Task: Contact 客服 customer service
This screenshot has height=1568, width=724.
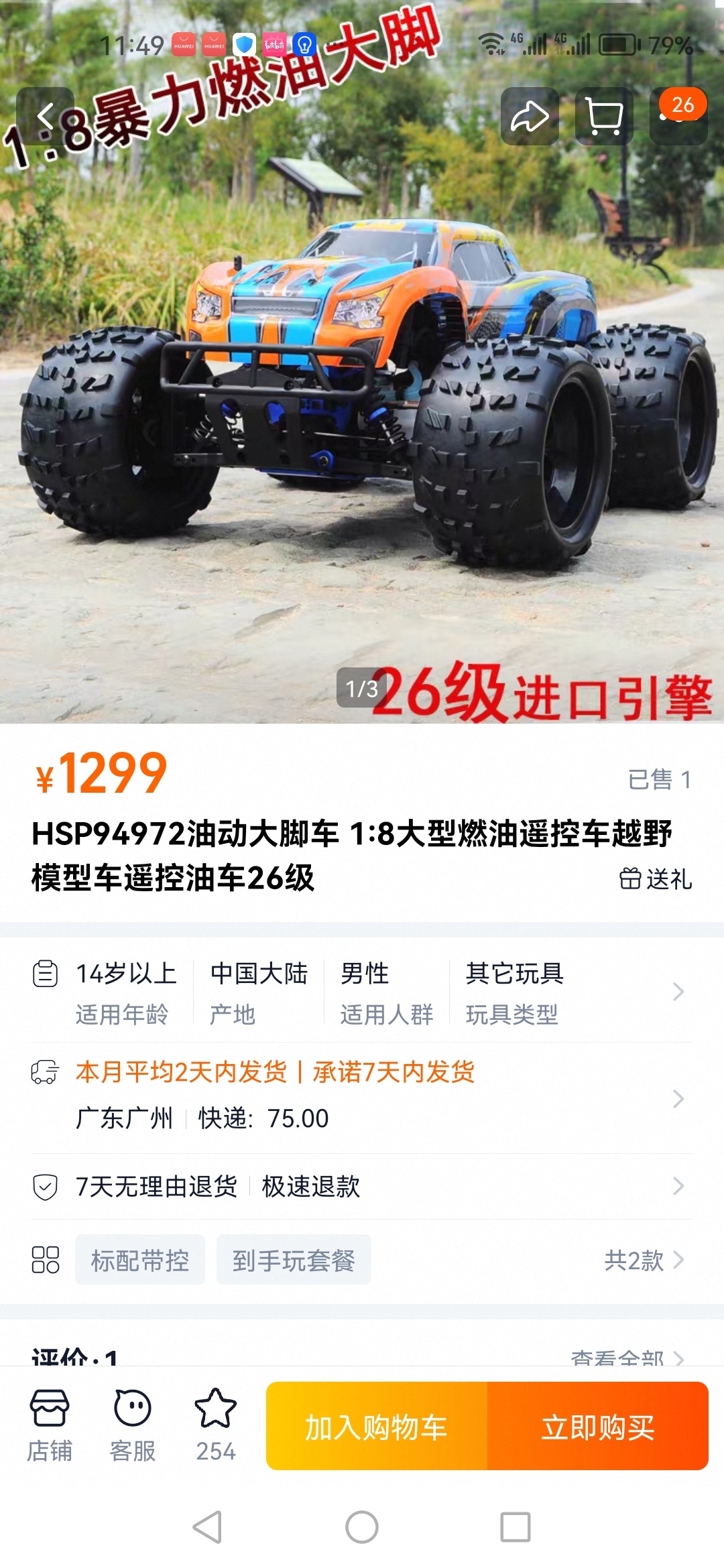Action: point(133,1425)
